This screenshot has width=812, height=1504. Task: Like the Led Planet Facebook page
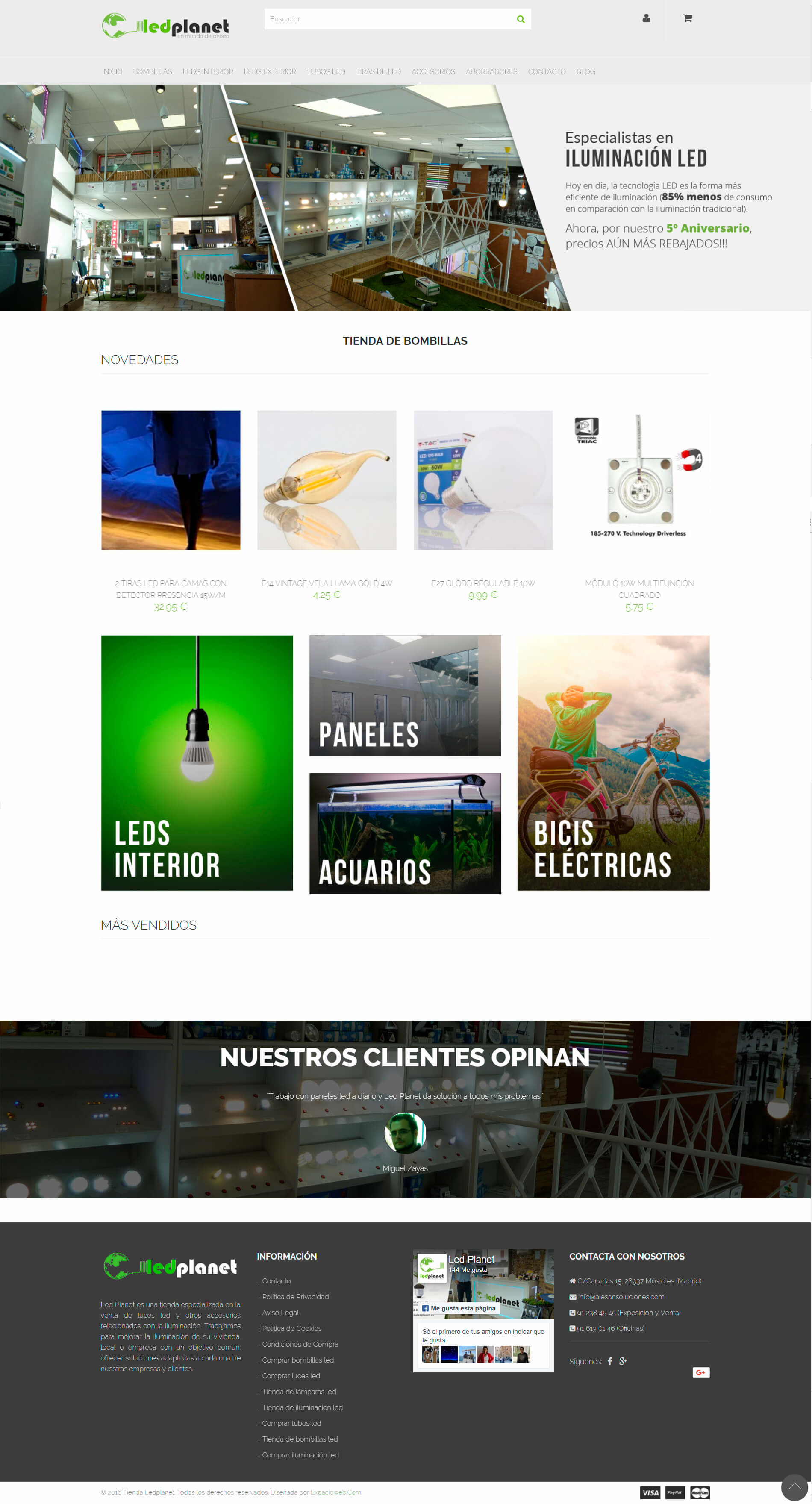[x=459, y=1308]
